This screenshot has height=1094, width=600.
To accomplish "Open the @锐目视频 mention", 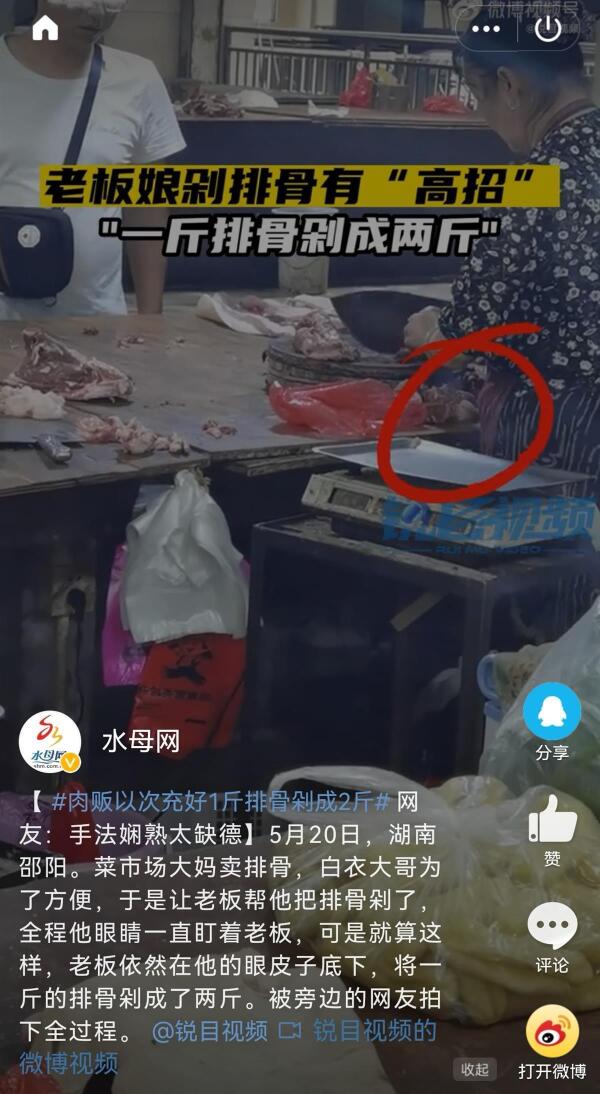I will pos(210,1031).
